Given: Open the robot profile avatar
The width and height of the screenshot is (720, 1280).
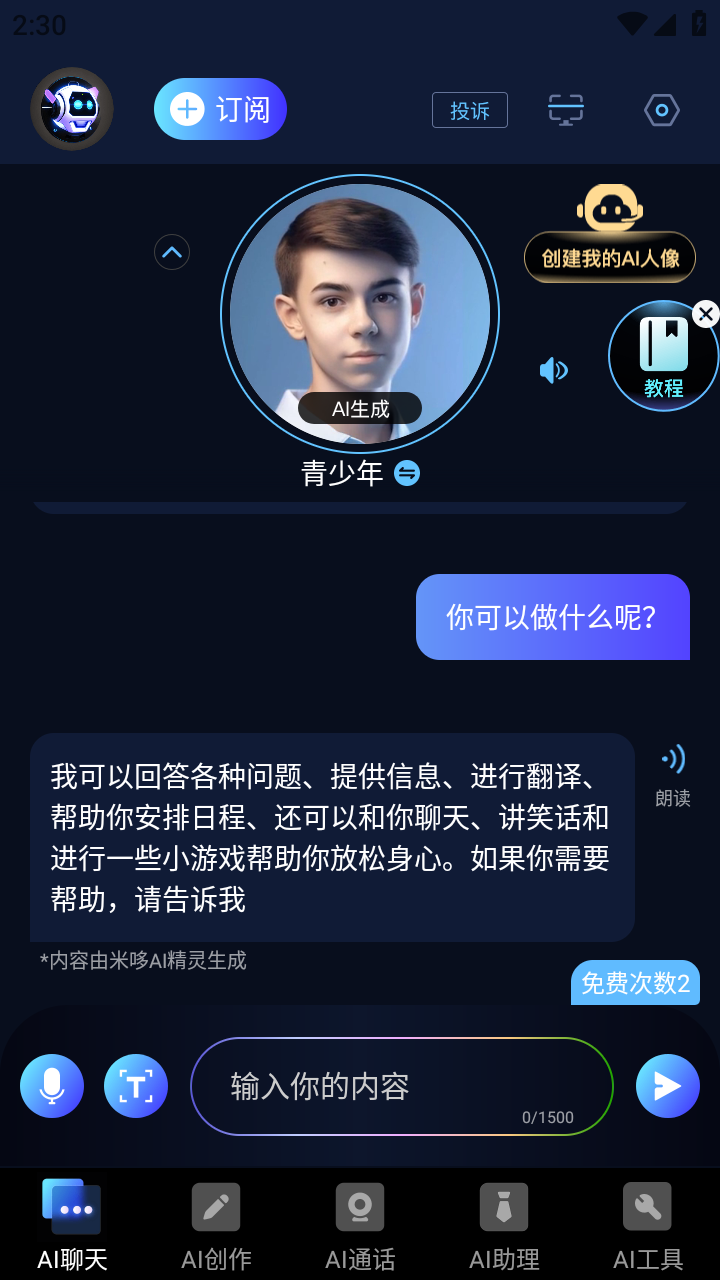Looking at the screenshot, I should 72,109.
